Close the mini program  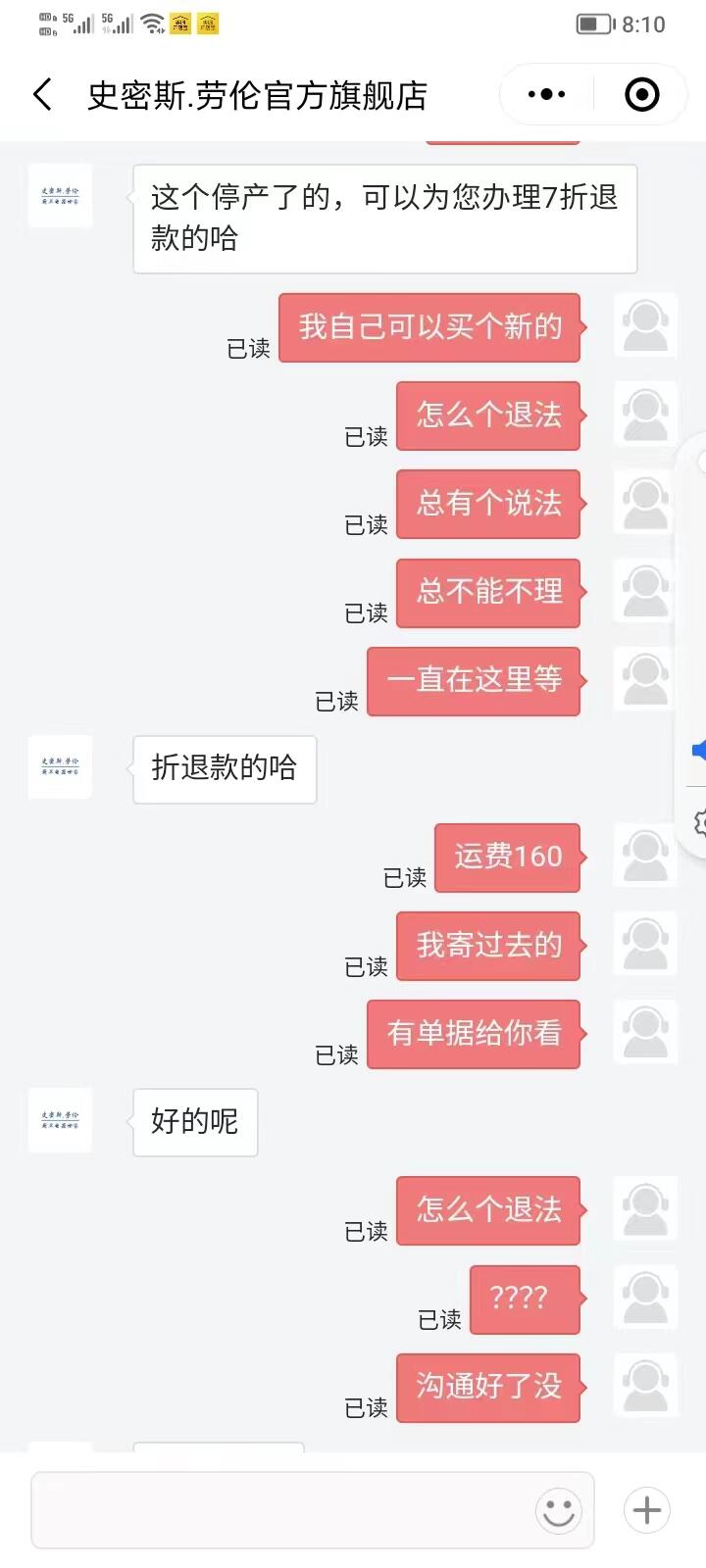[x=641, y=95]
